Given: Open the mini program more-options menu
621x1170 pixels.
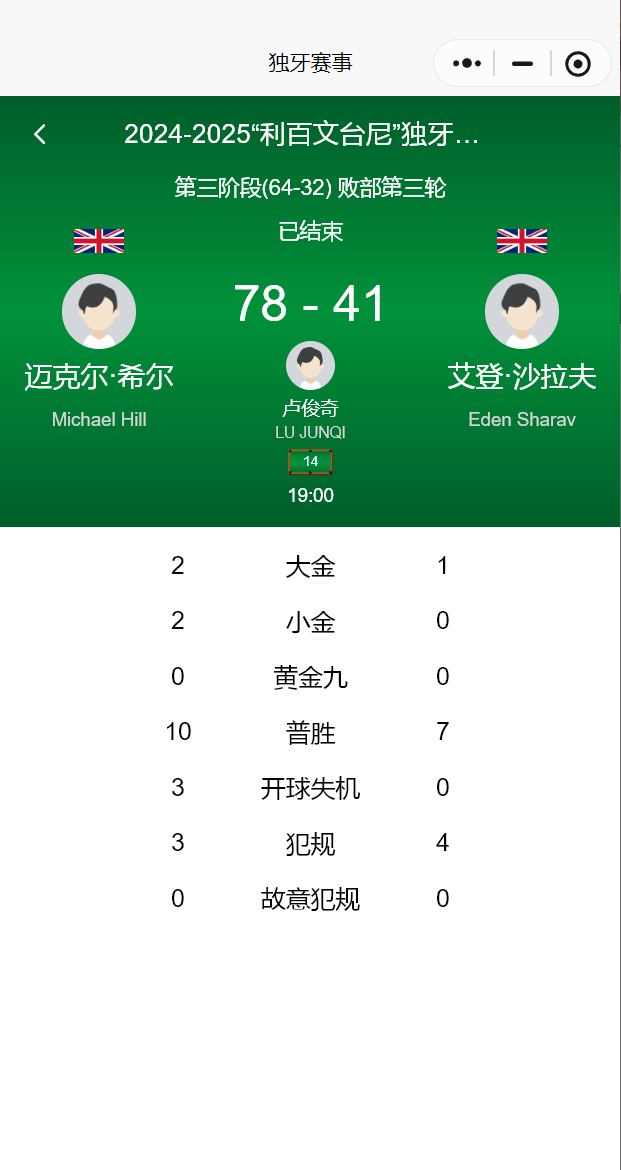Looking at the screenshot, I should (x=467, y=64).
